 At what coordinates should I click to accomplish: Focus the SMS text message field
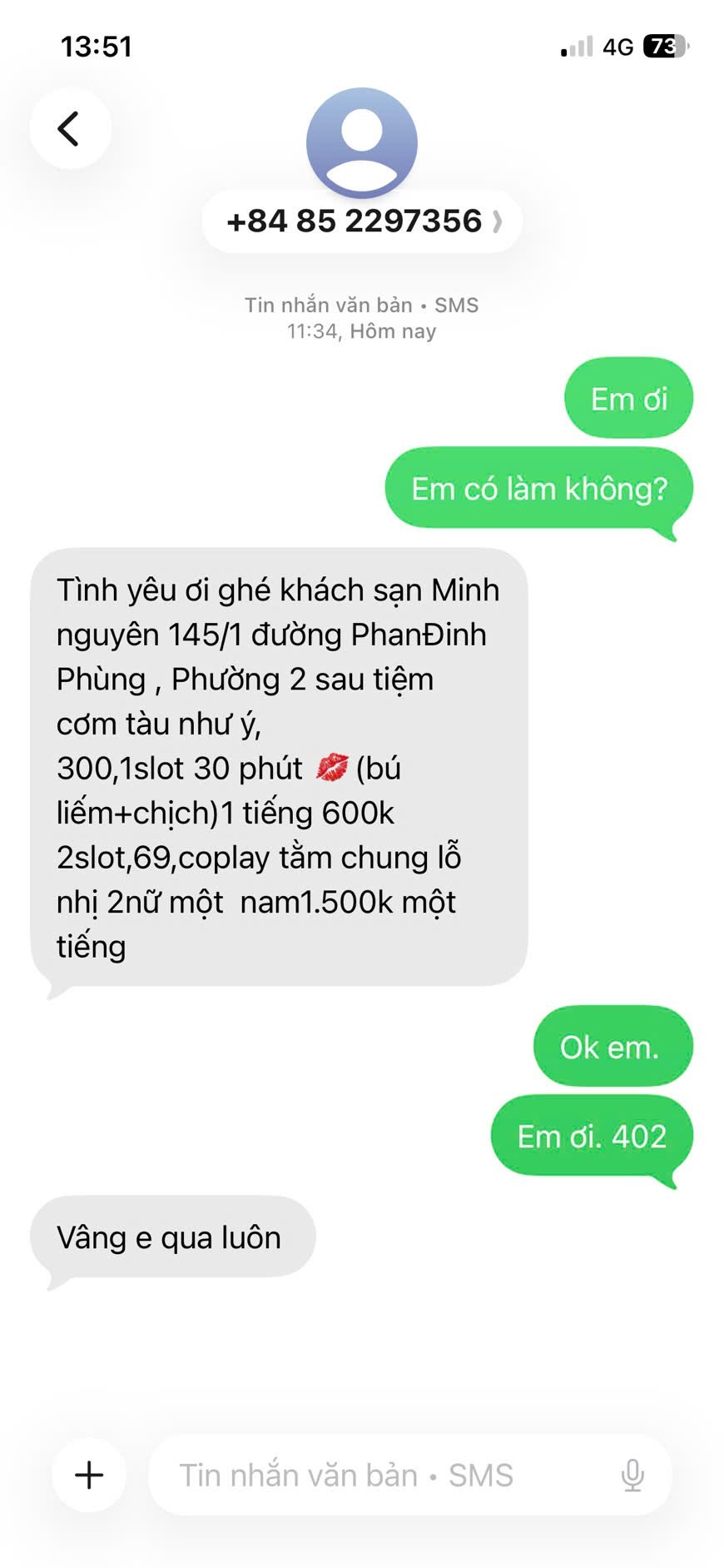[x=374, y=1475]
